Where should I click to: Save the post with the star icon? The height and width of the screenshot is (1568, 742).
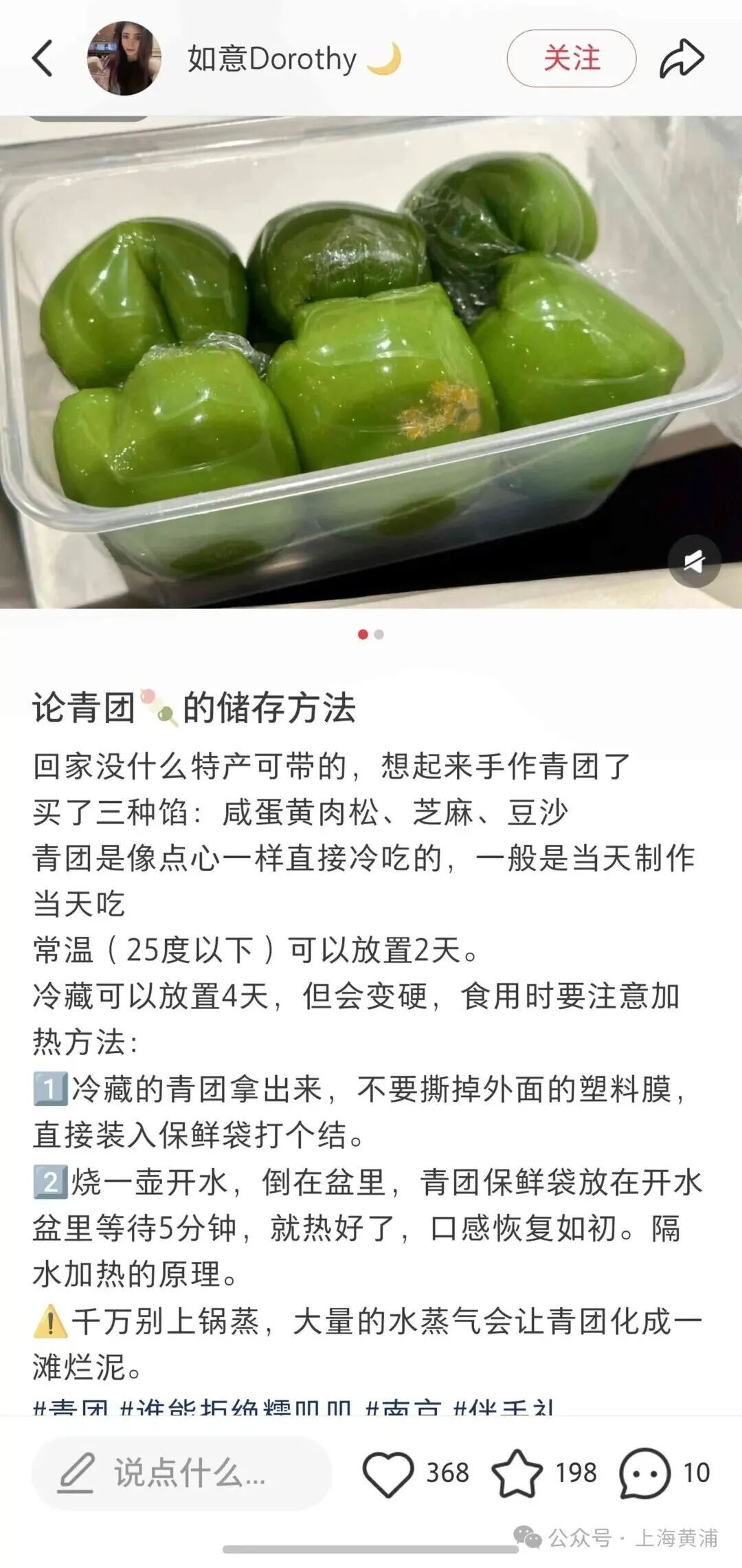517,1473
